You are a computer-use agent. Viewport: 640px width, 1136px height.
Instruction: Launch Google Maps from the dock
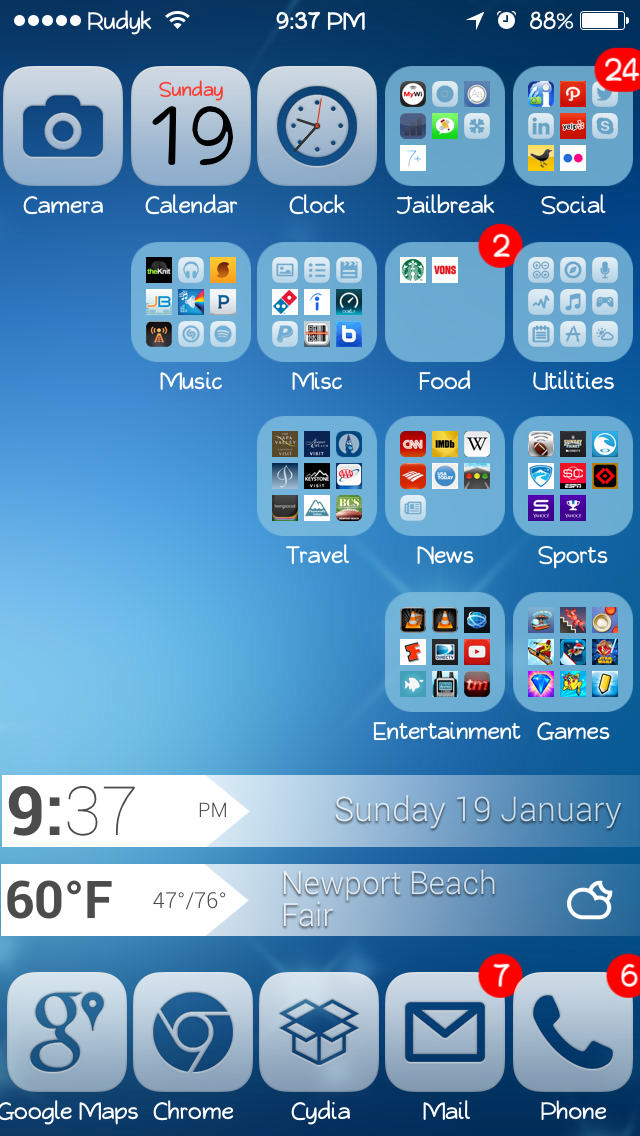pyautogui.click(x=67, y=1032)
